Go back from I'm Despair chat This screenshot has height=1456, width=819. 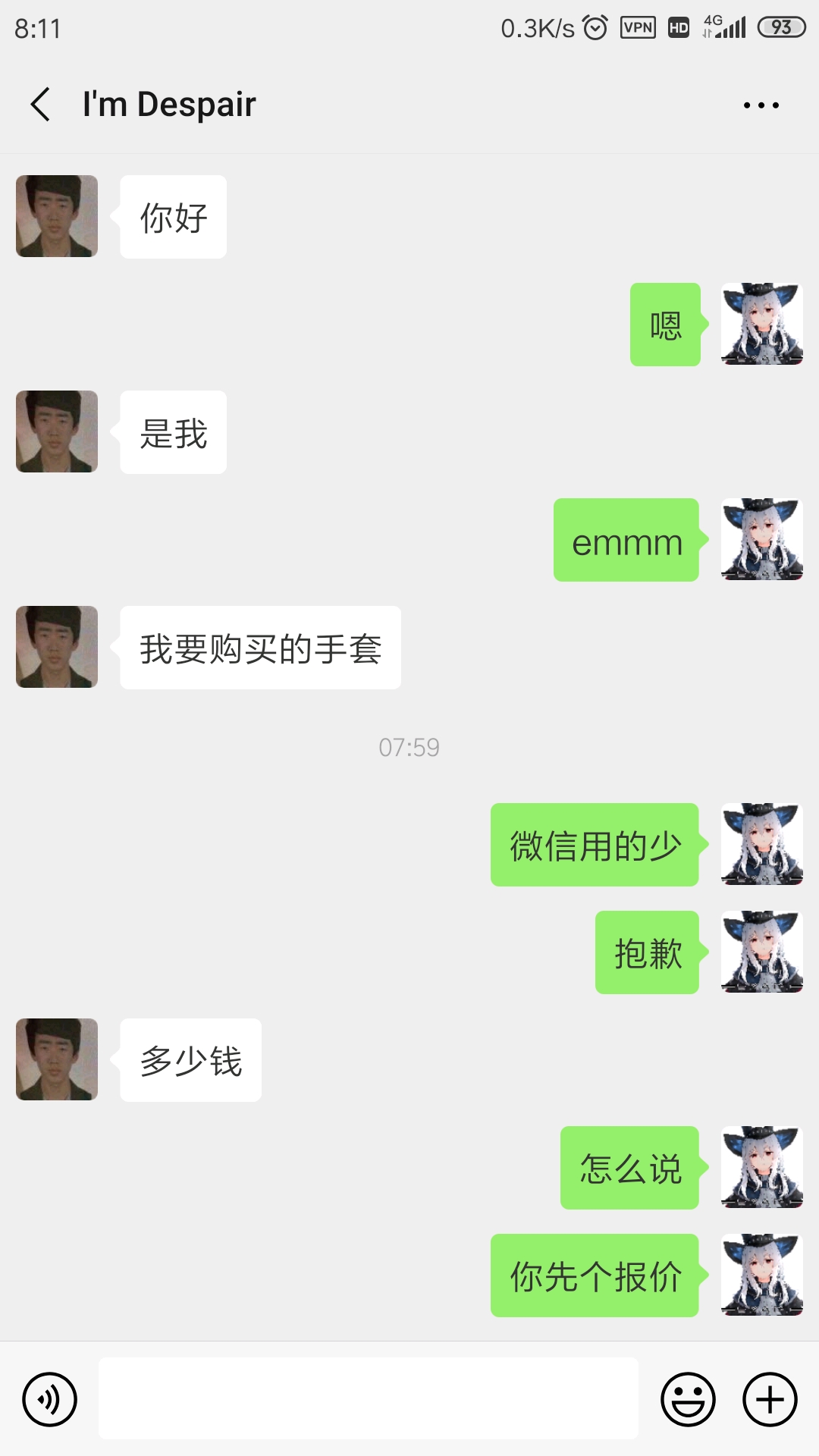click(41, 105)
